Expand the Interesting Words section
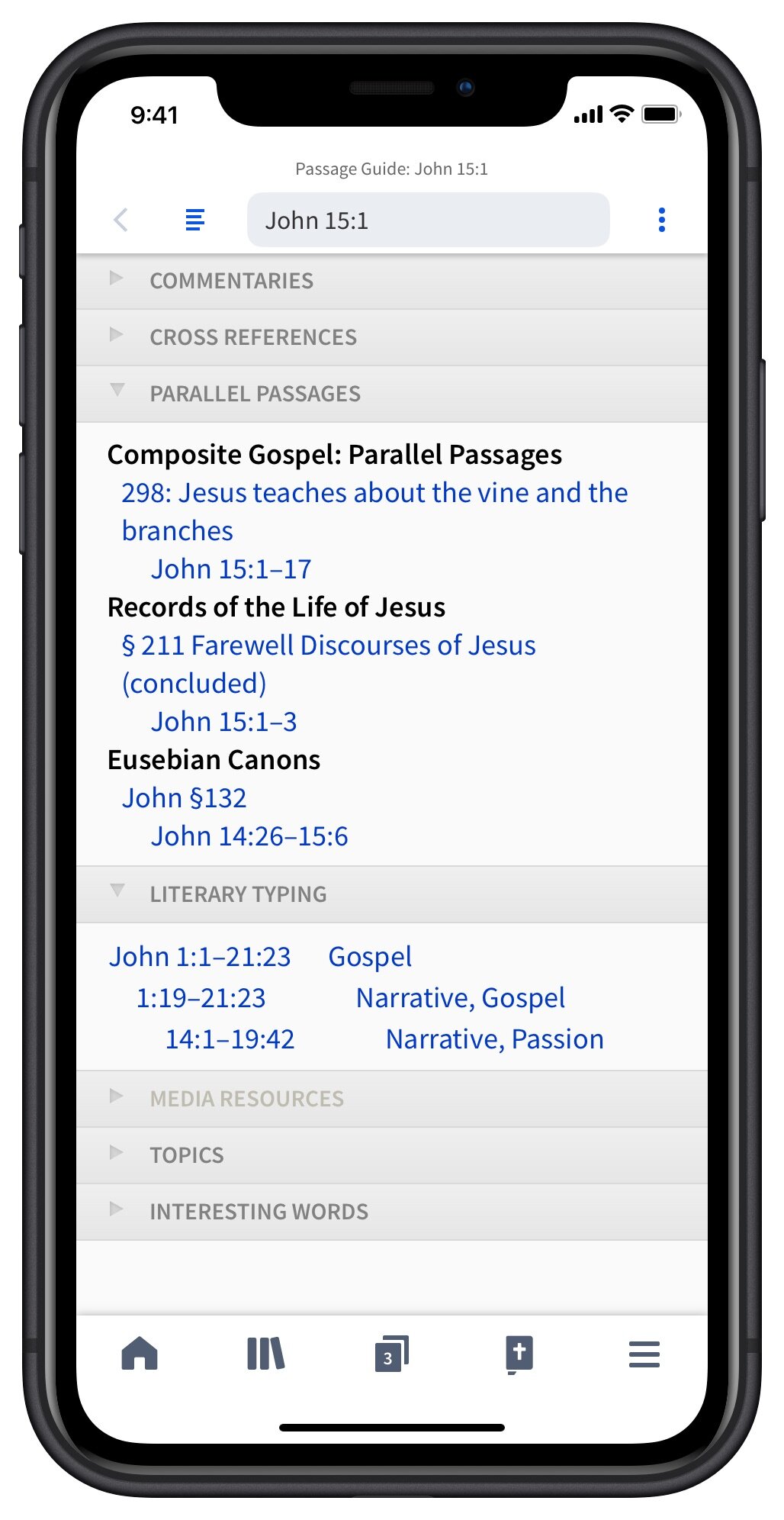Image resolution: width=784 pixels, height=1520 pixels. click(x=392, y=1212)
